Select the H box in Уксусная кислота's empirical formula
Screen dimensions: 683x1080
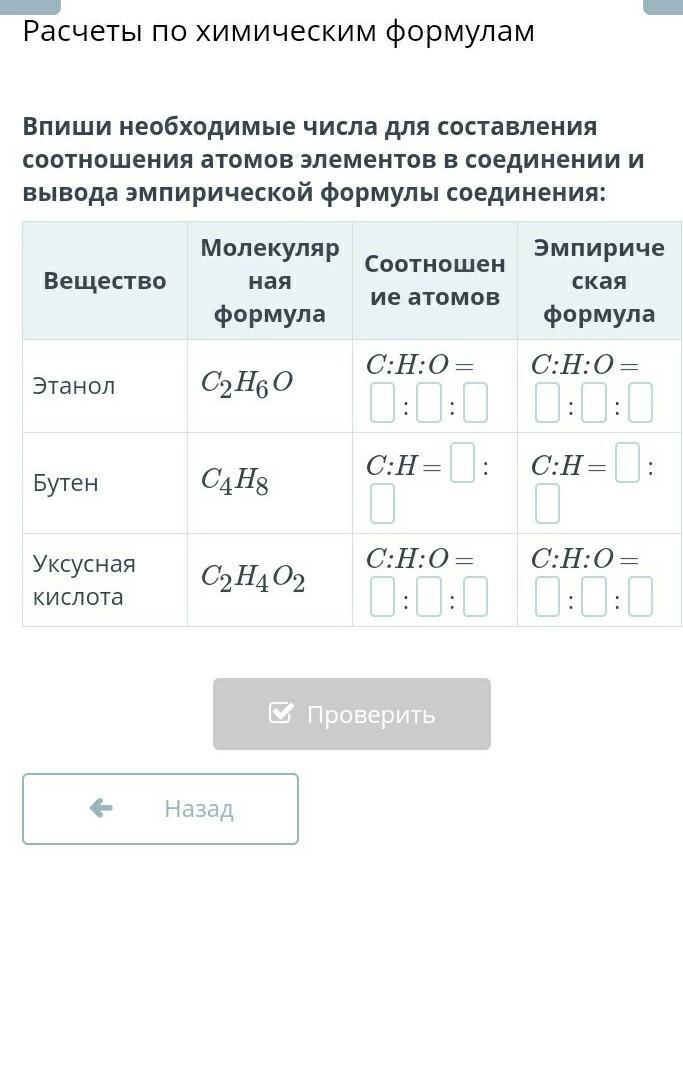(594, 596)
